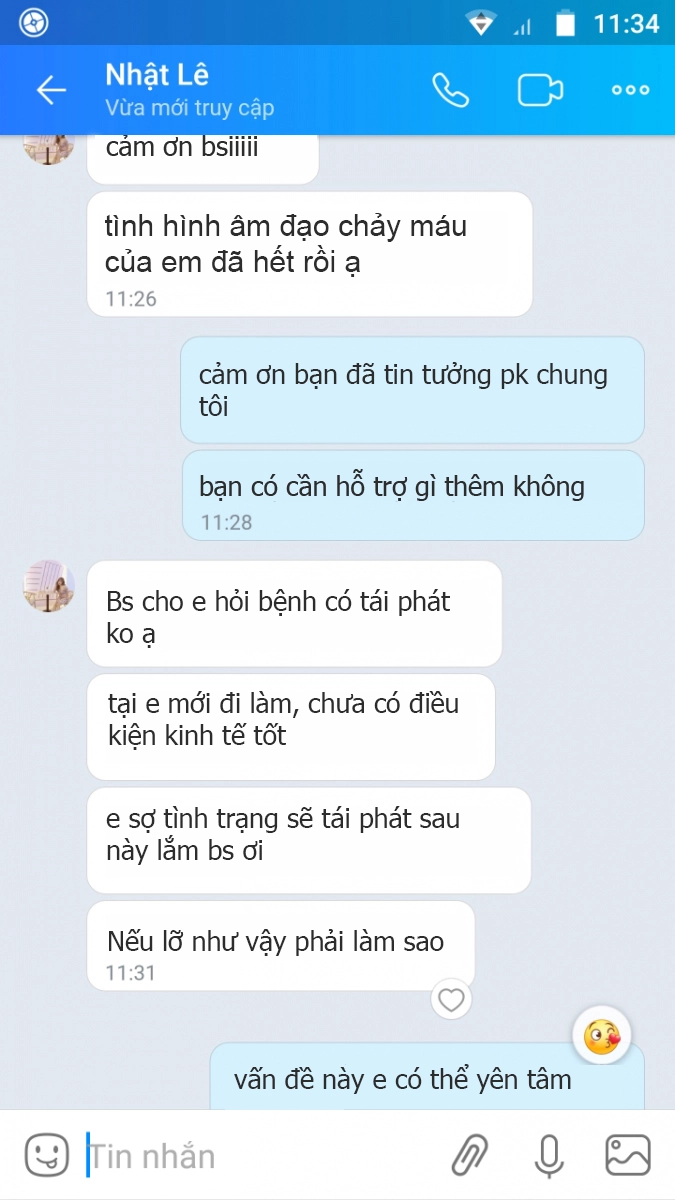Record a voice message with microphone
The height and width of the screenshot is (1200, 675).
(x=547, y=1156)
